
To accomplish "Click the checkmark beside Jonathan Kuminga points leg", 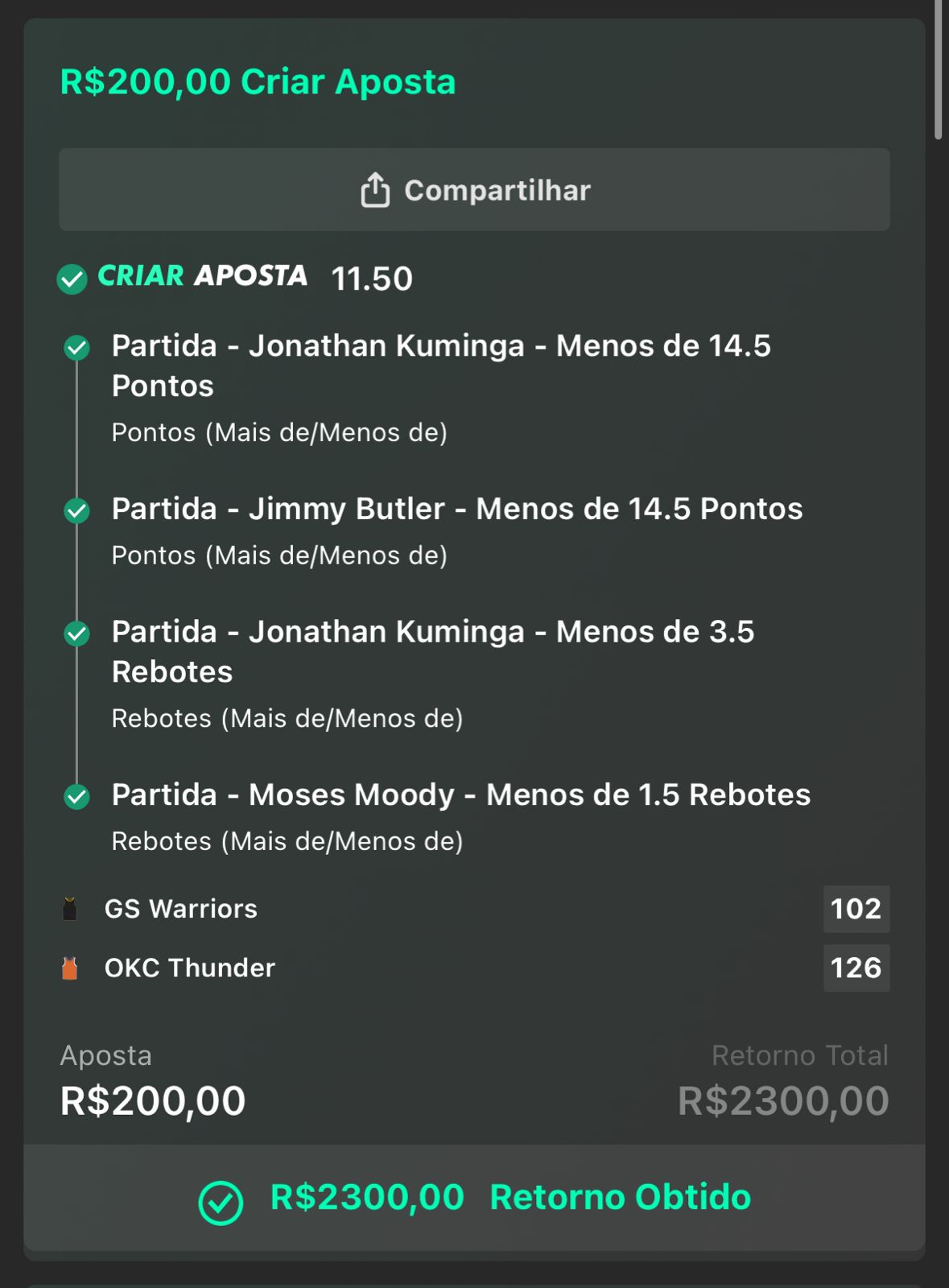I will [78, 349].
